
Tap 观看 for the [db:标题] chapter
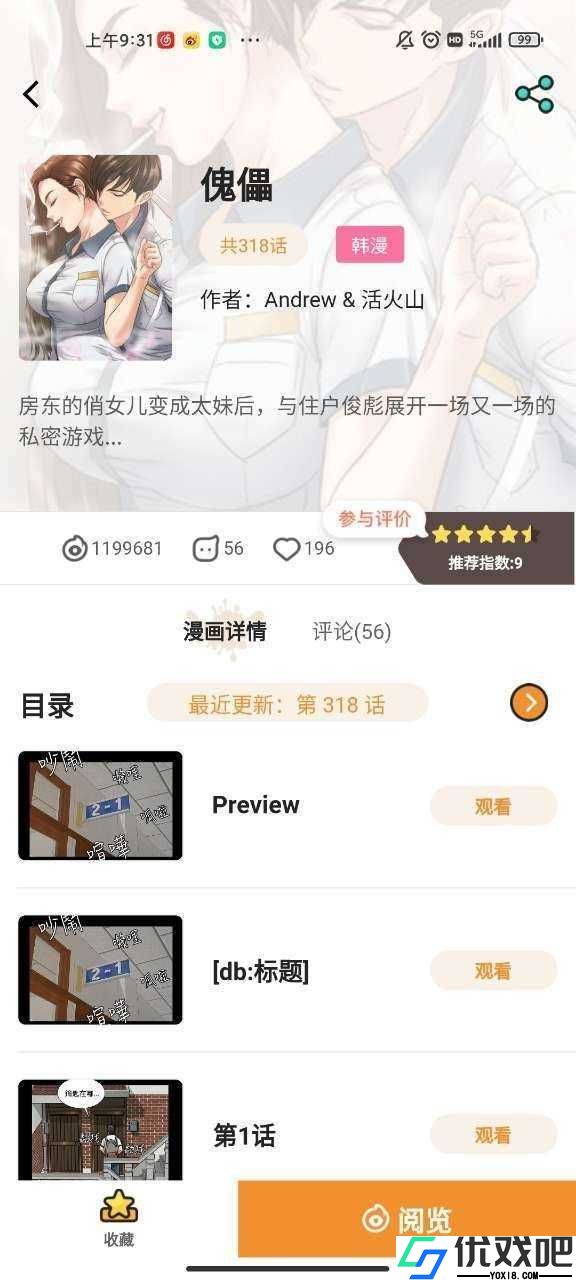493,970
